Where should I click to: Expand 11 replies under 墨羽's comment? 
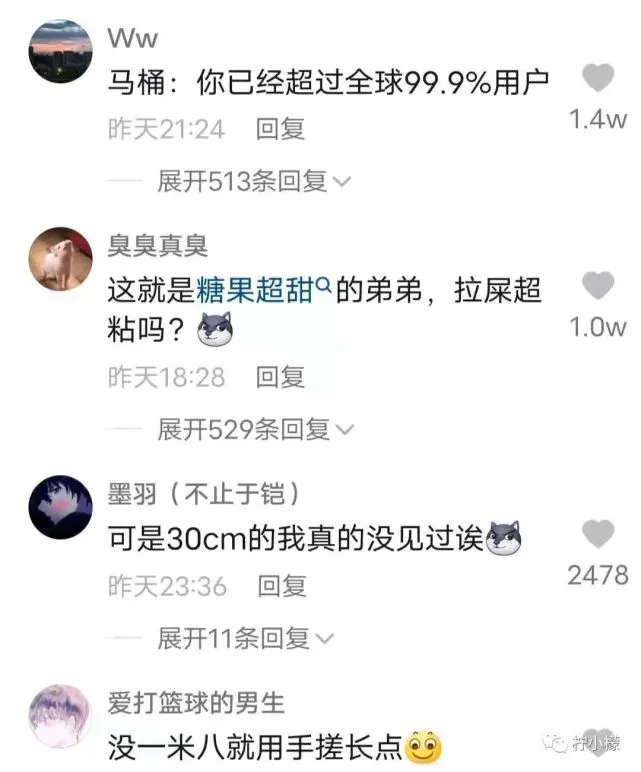point(245,637)
